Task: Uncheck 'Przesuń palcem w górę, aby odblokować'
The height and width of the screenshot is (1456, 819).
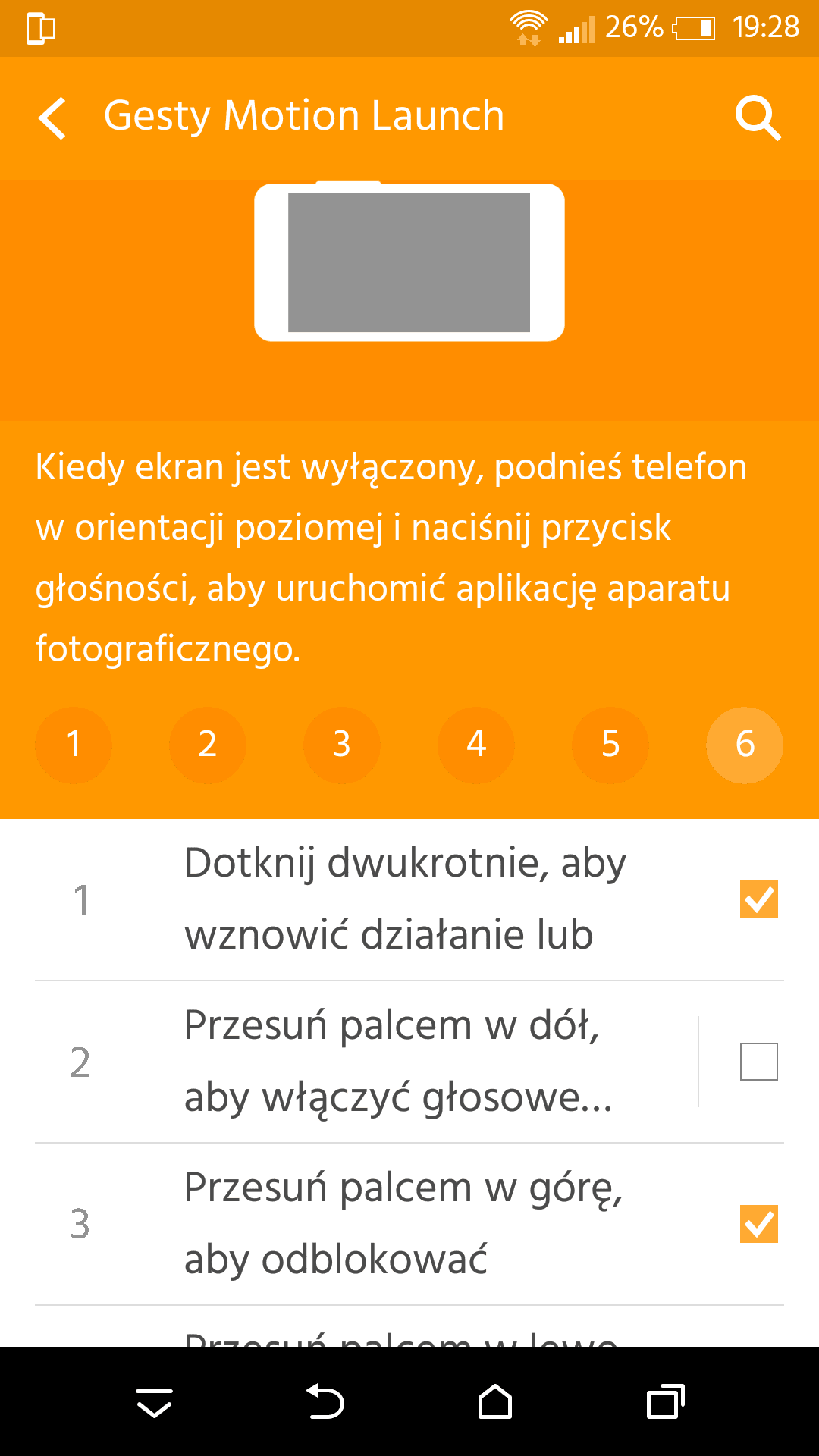Action: [x=759, y=1224]
